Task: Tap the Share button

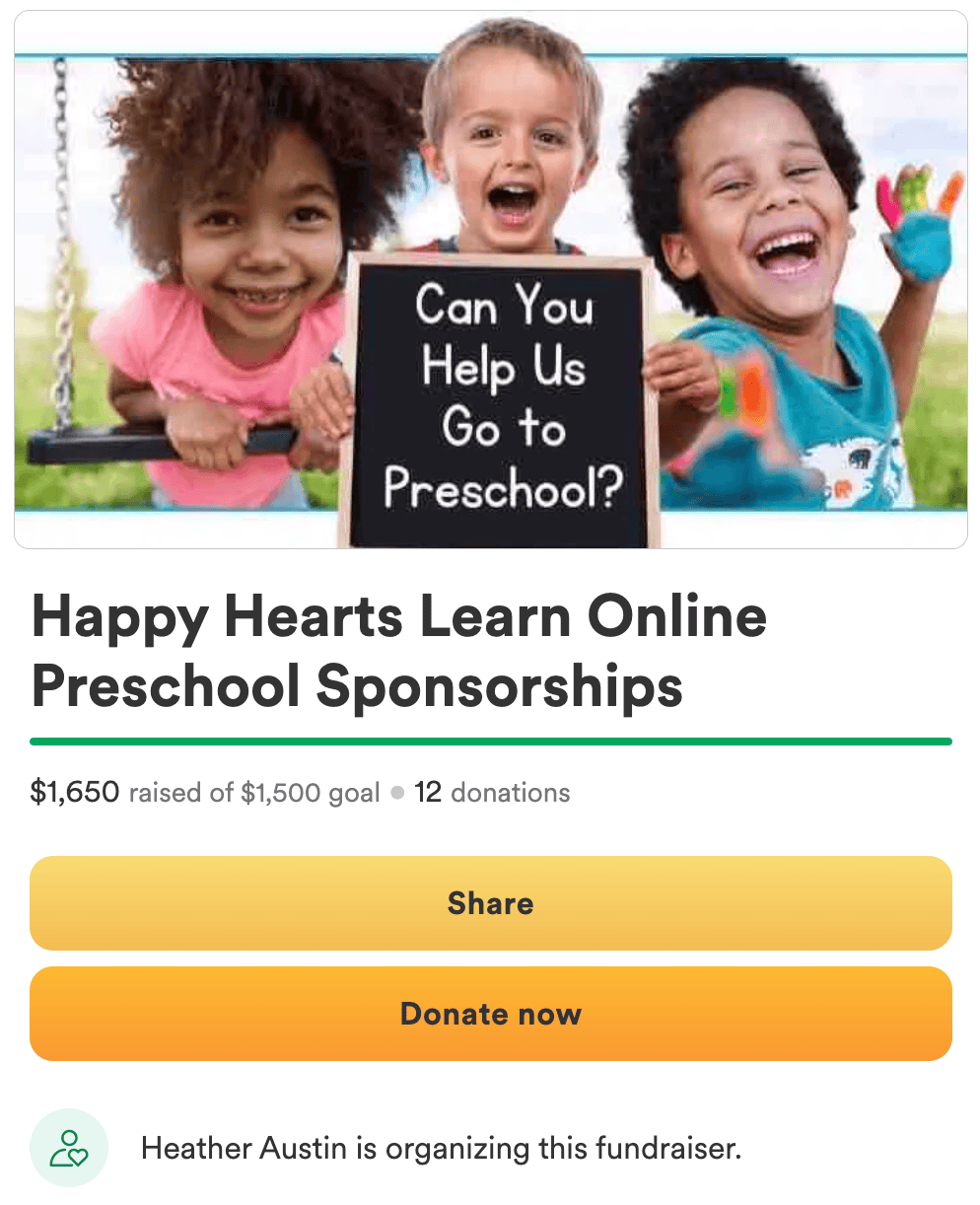Action: [490, 903]
